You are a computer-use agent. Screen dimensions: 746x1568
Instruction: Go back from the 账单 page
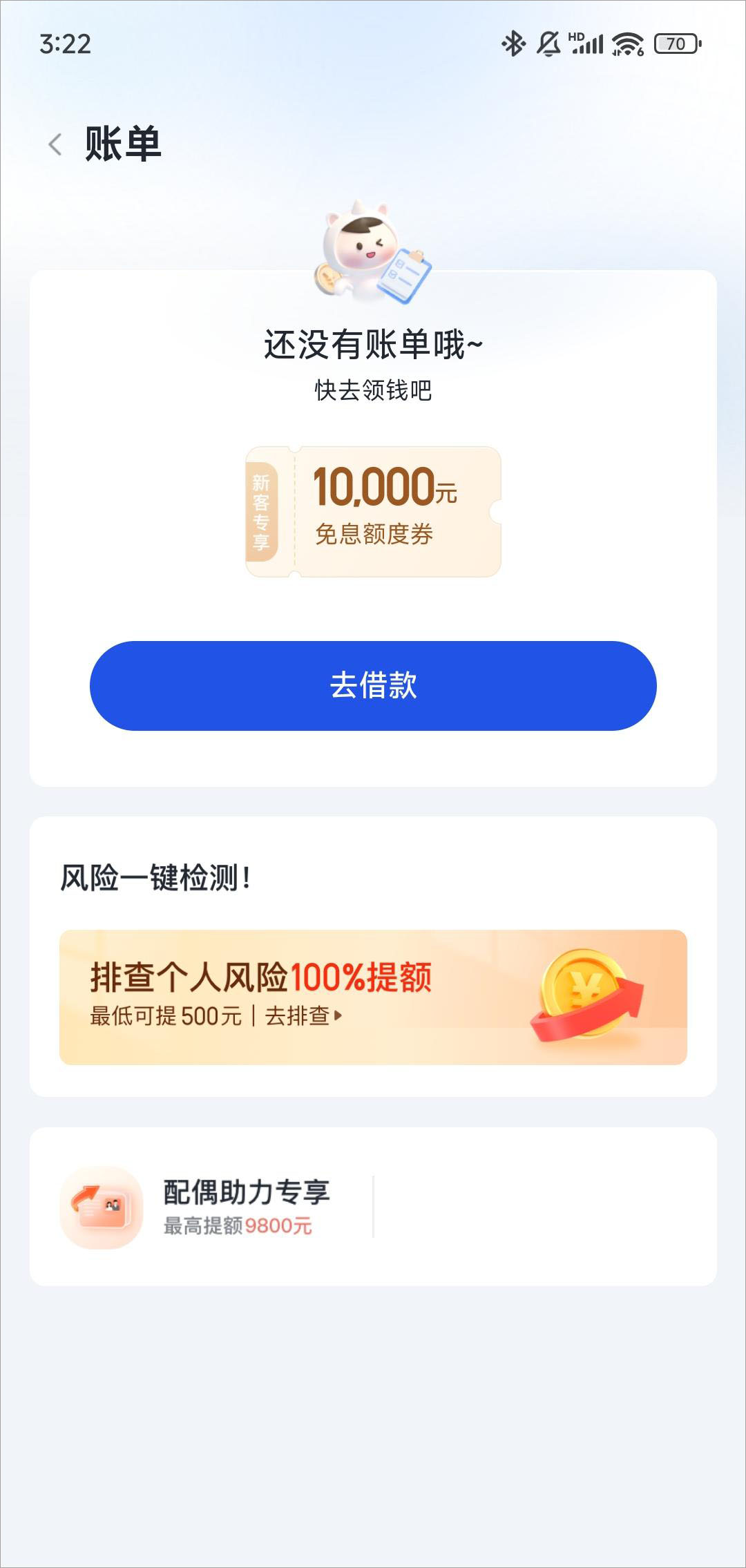click(55, 144)
